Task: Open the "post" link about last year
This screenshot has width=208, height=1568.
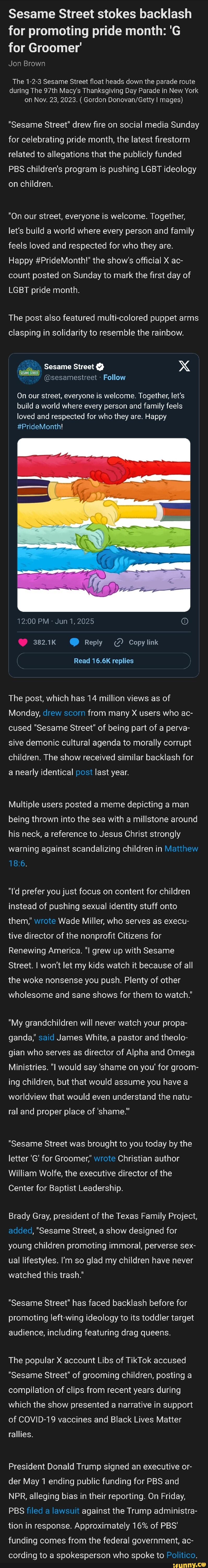Action: [84, 772]
